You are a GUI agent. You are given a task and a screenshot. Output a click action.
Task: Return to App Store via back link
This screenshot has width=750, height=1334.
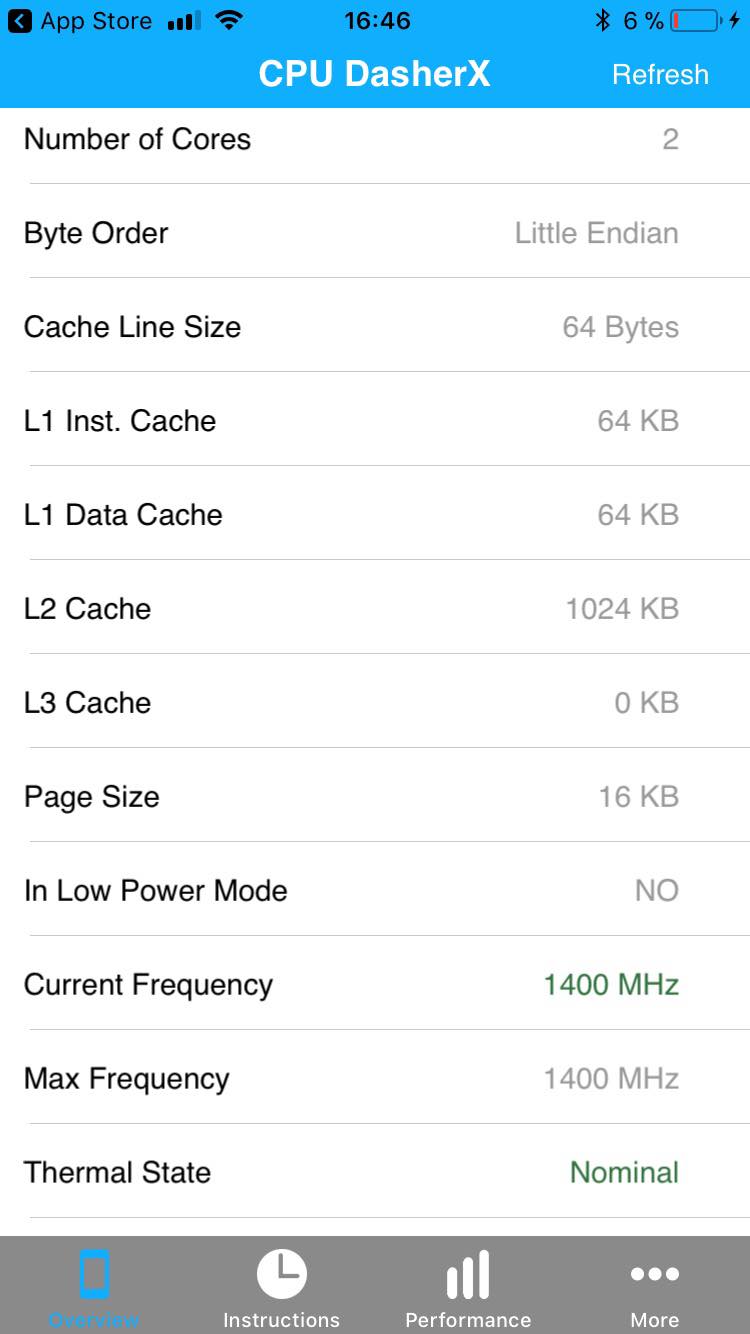pyautogui.click(x=80, y=21)
